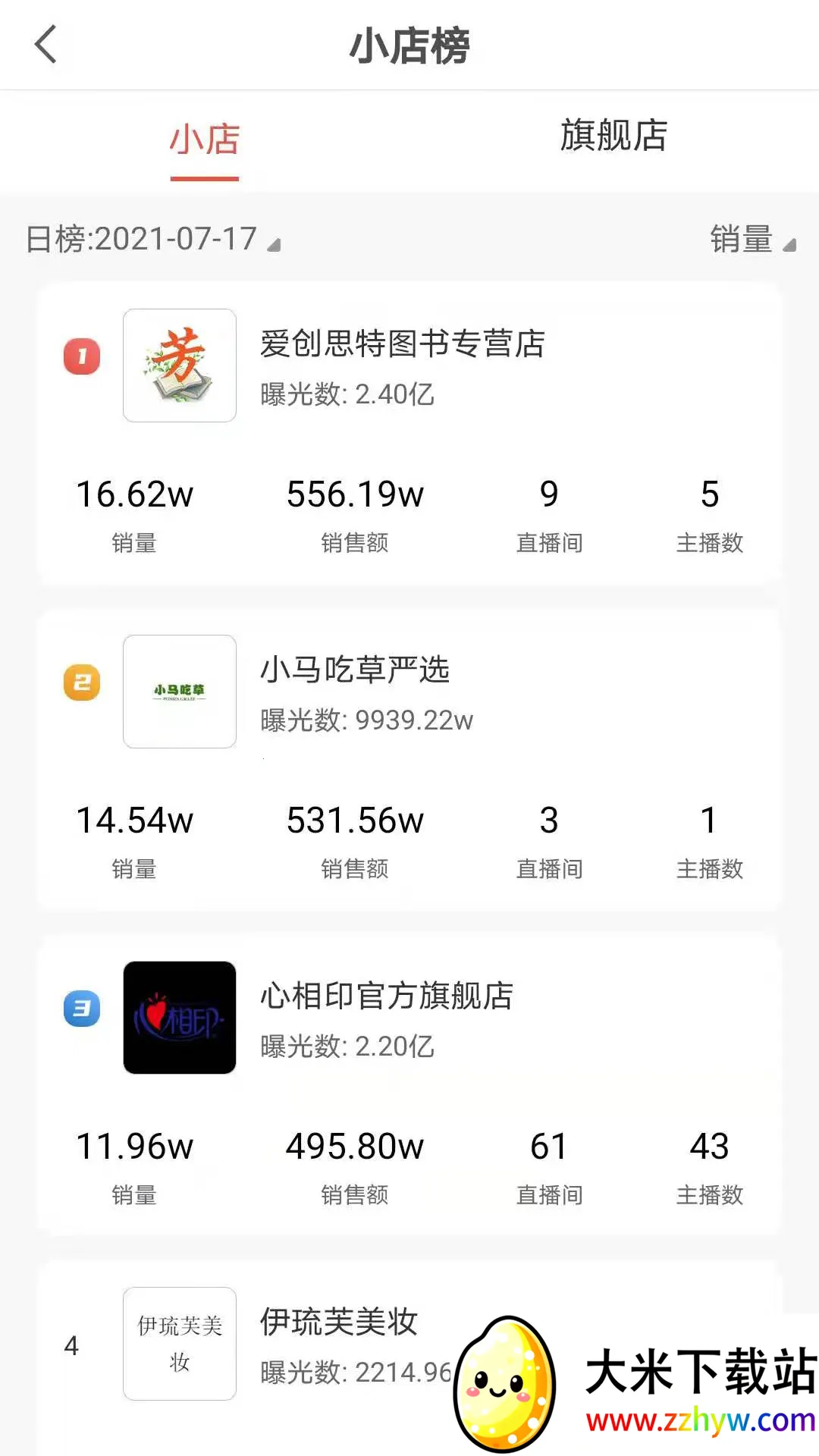Expand the 销量 sort dropdown
Screen dimensions: 819x1456
(752, 240)
